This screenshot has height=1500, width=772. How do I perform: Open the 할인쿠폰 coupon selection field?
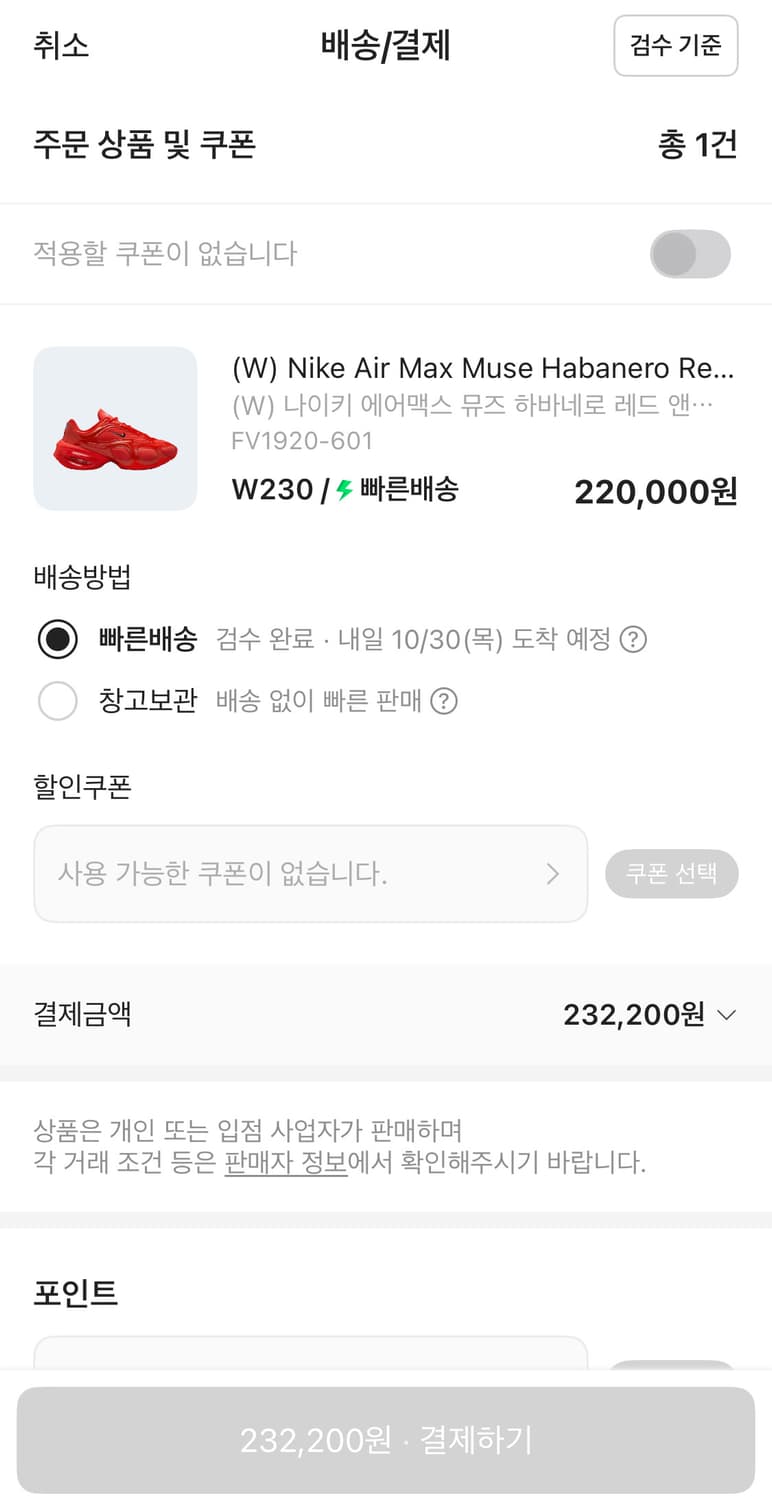tap(310, 873)
